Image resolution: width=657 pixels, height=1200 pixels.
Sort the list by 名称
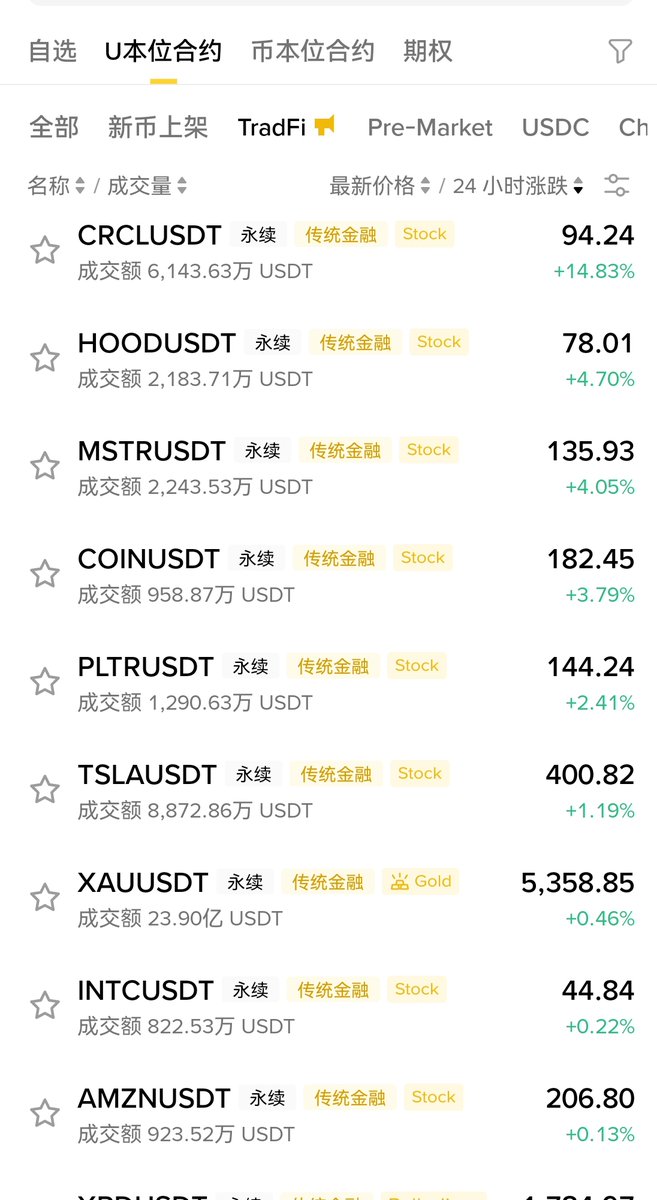click(56, 186)
